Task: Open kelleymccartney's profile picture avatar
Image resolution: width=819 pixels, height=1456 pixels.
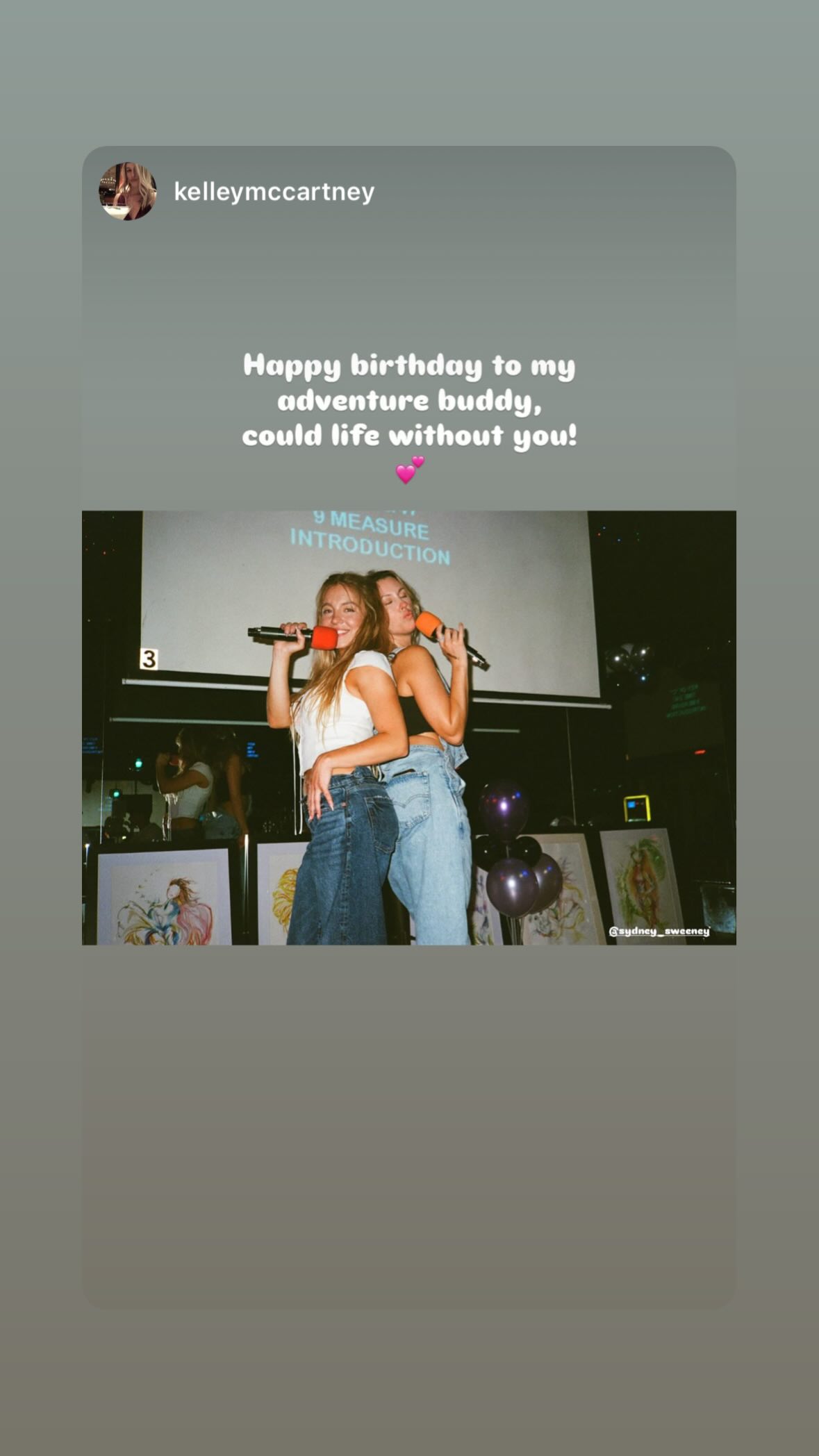Action: point(127,191)
